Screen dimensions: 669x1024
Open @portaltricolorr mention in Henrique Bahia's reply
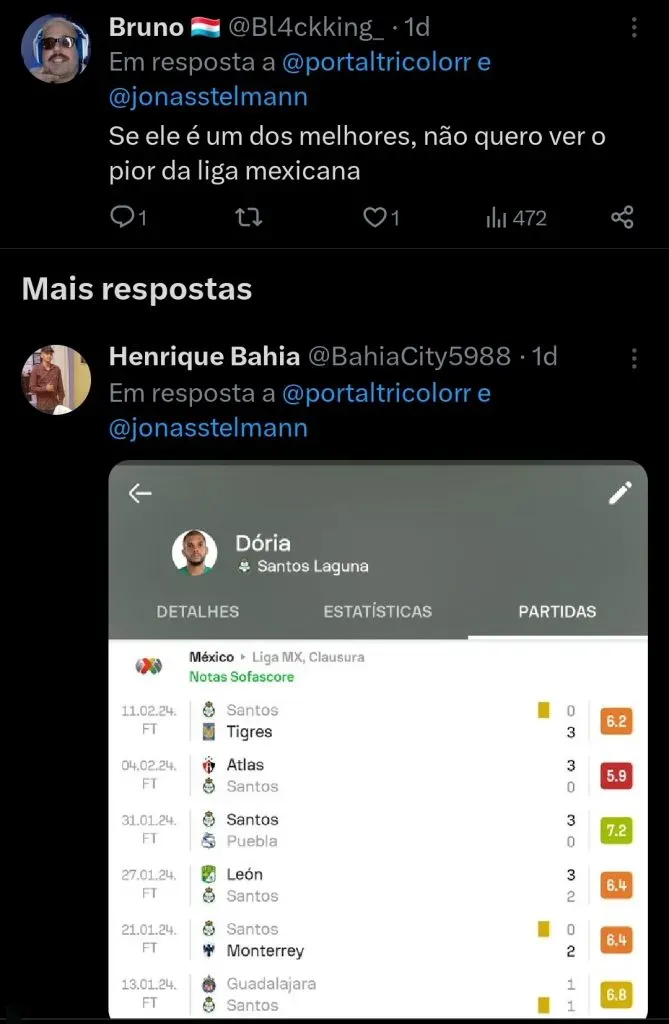tap(379, 393)
